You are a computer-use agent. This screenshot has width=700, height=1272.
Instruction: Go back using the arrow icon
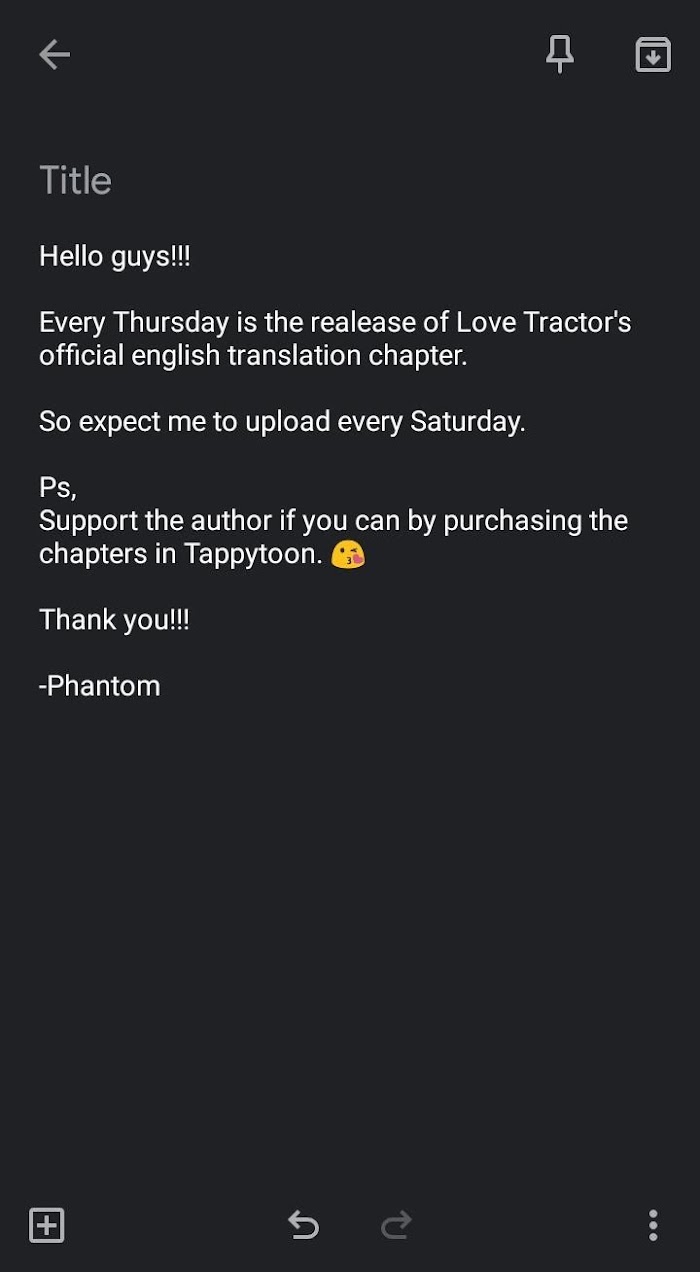click(x=54, y=54)
